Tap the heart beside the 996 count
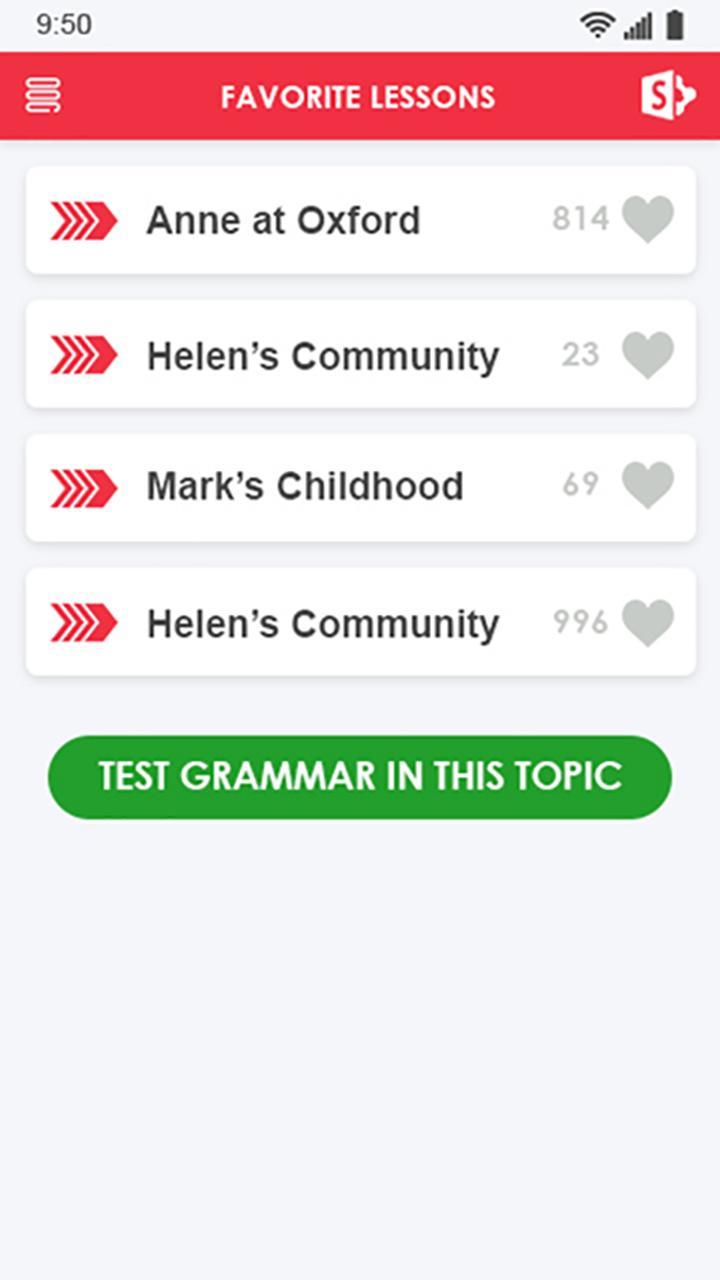Viewport: 720px width, 1280px height. pos(648,623)
